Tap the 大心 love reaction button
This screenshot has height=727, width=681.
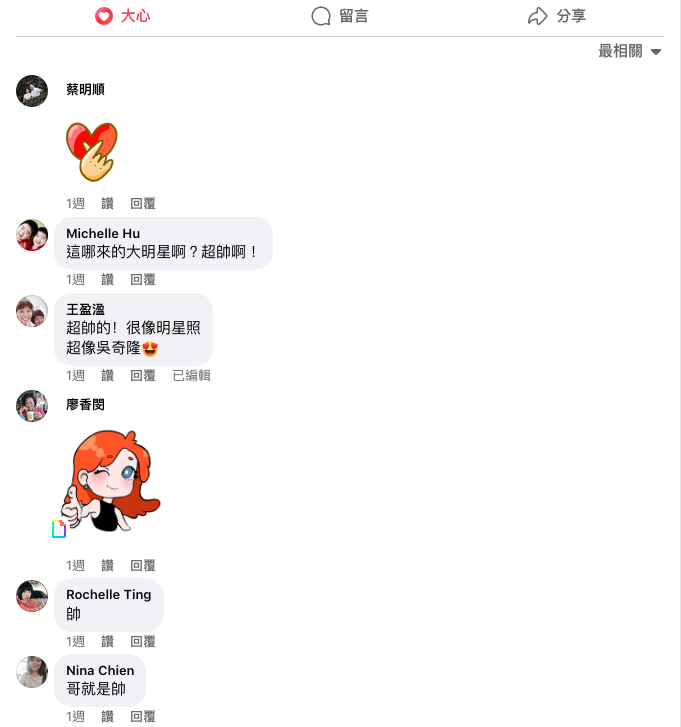tap(122, 16)
